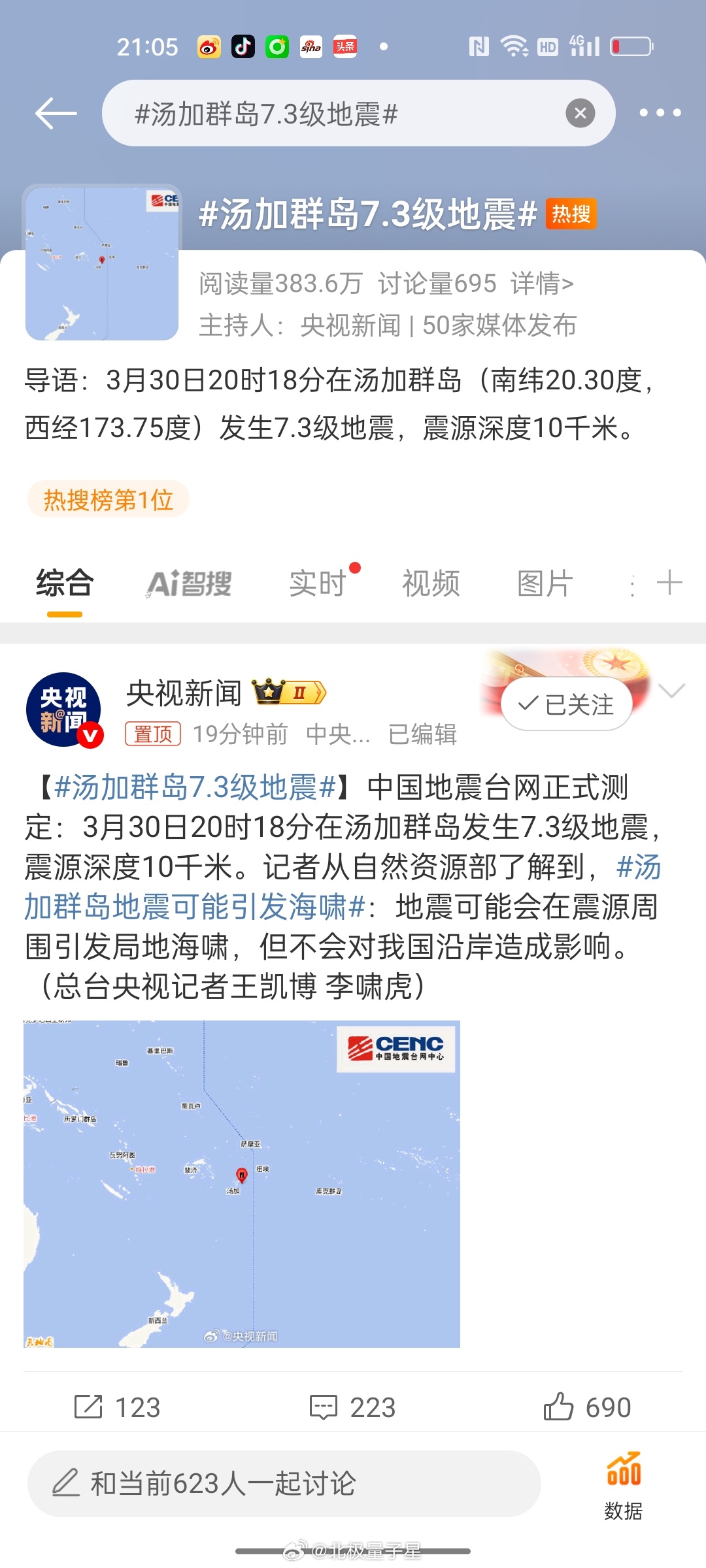The width and height of the screenshot is (706, 1568).
Task: Open topic 详情> link
Action: coord(542,284)
